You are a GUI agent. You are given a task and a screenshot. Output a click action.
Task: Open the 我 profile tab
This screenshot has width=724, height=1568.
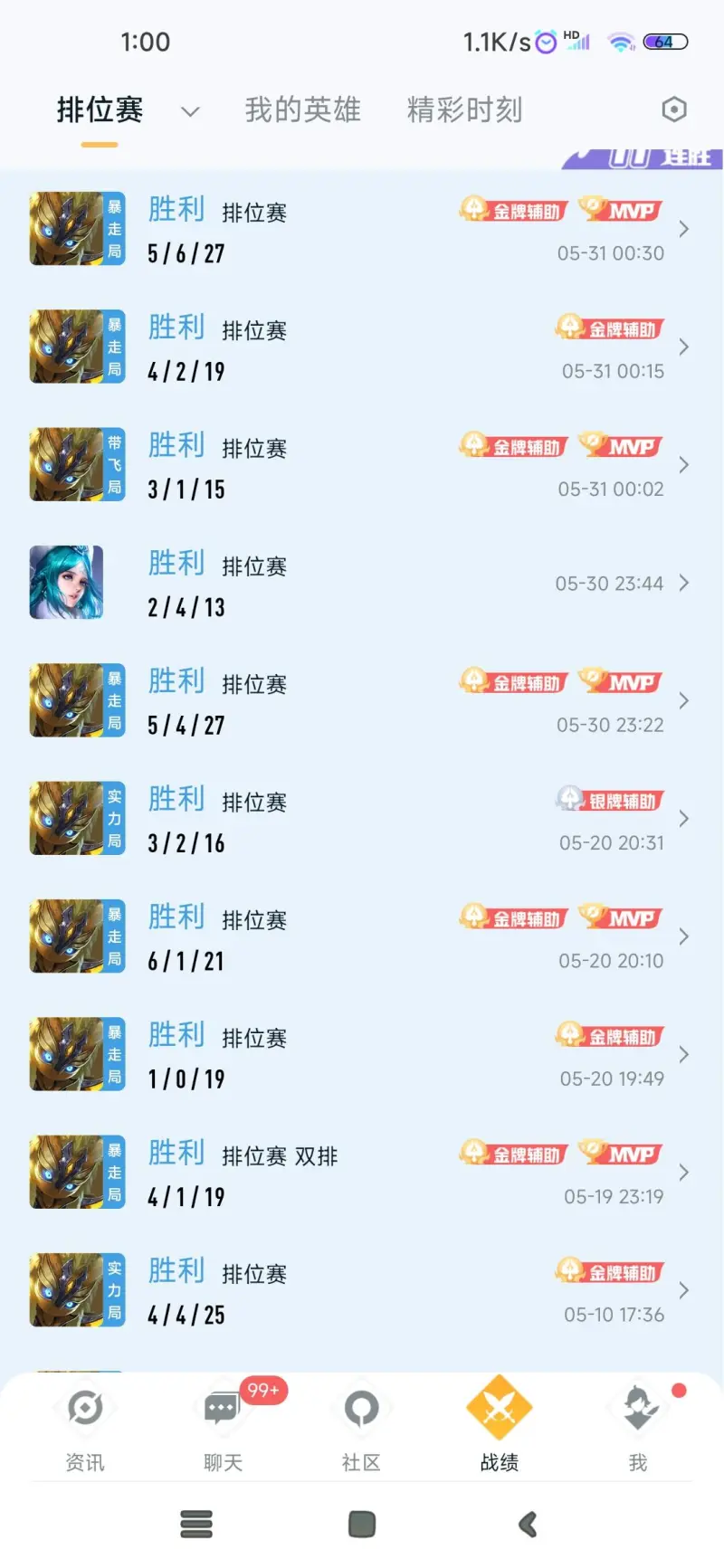point(638,1425)
